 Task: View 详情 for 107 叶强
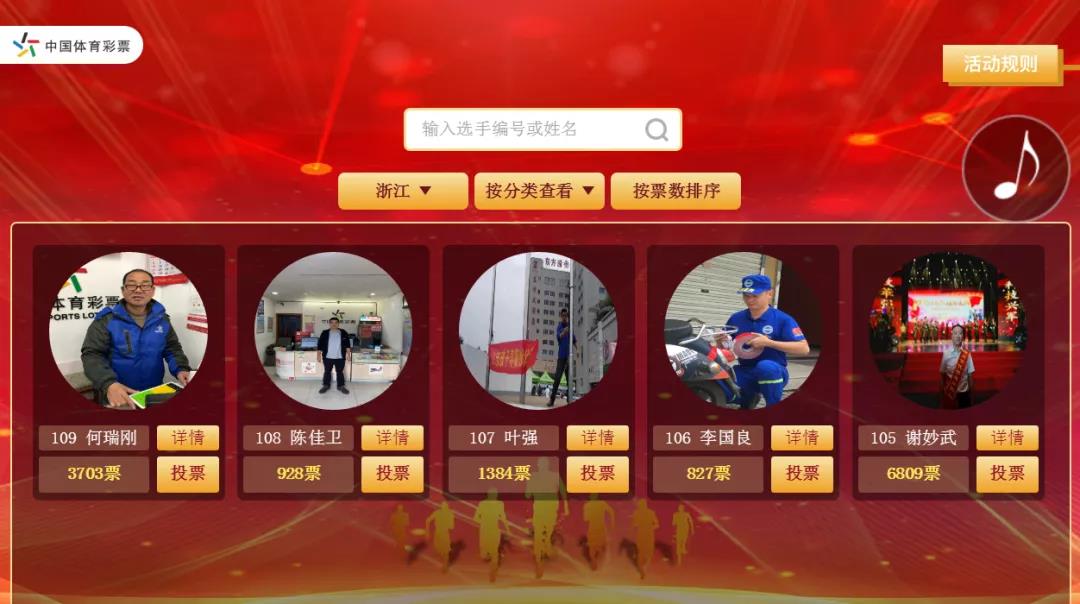pos(597,438)
